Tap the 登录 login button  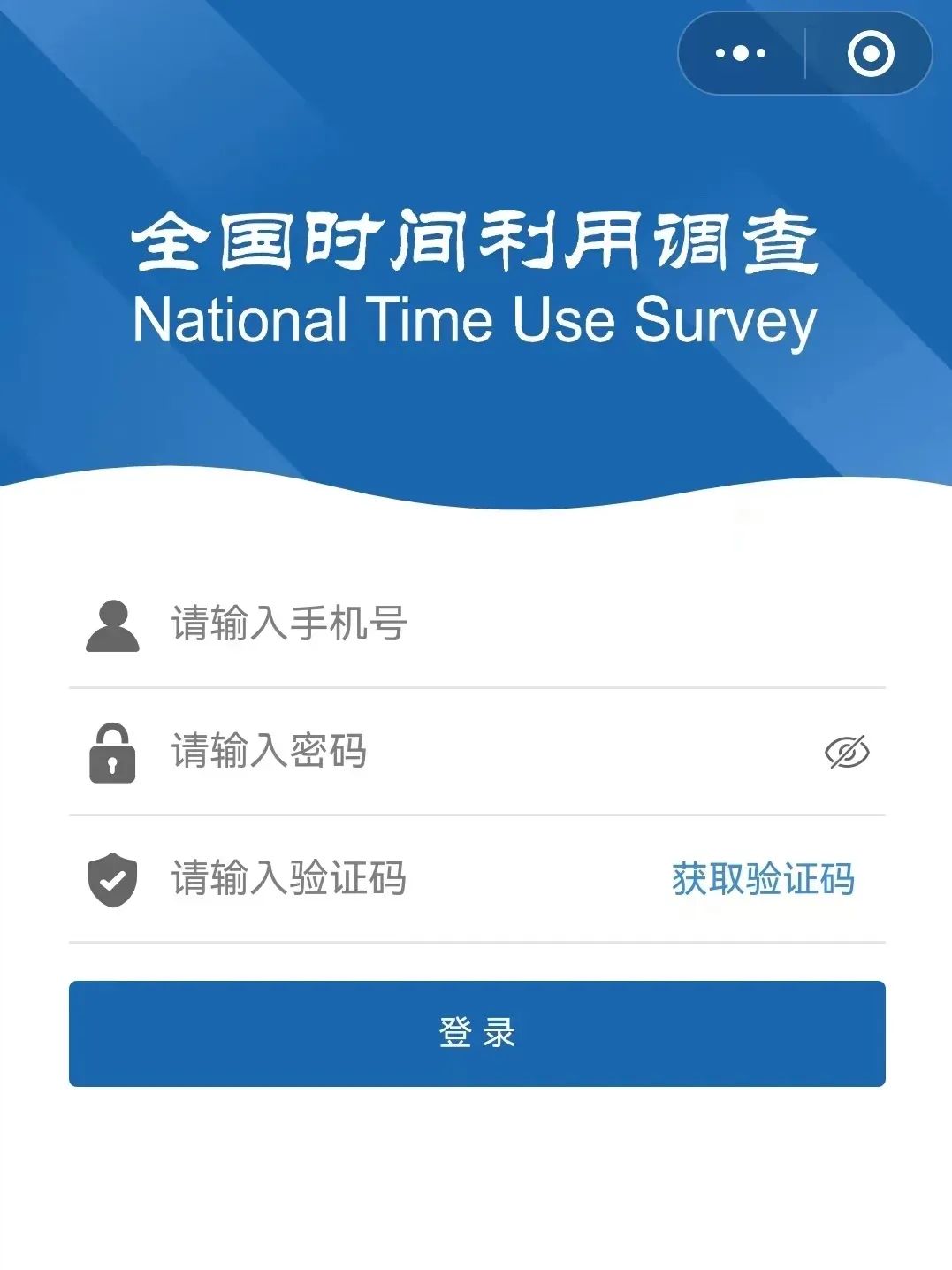click(x=477, y=1033)
